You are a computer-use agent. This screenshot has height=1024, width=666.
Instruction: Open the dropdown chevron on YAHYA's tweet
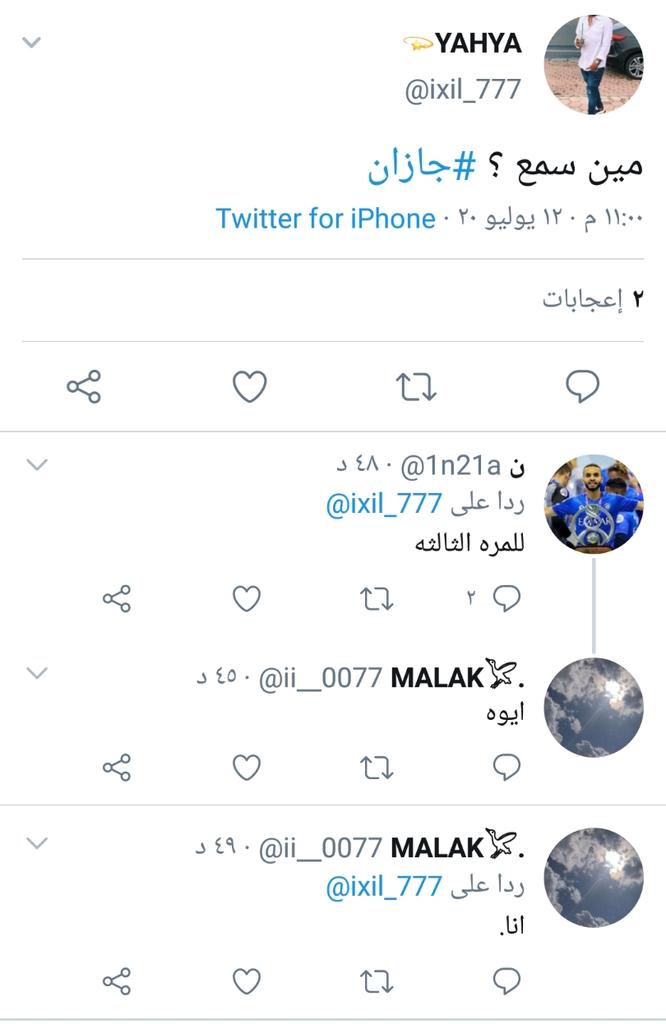pos(32,43)
